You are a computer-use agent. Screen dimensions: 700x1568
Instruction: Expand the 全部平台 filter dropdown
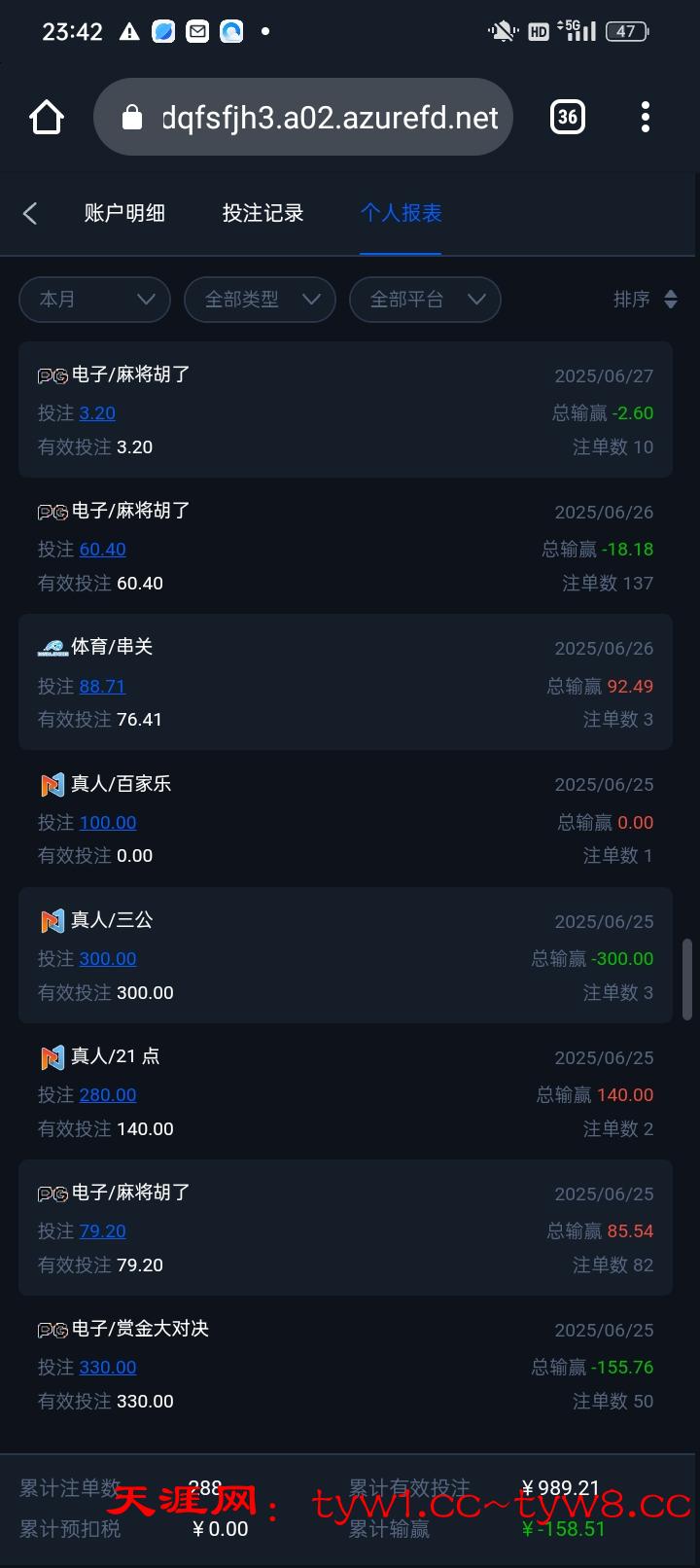pyautogui.click(x=425, y=300)
